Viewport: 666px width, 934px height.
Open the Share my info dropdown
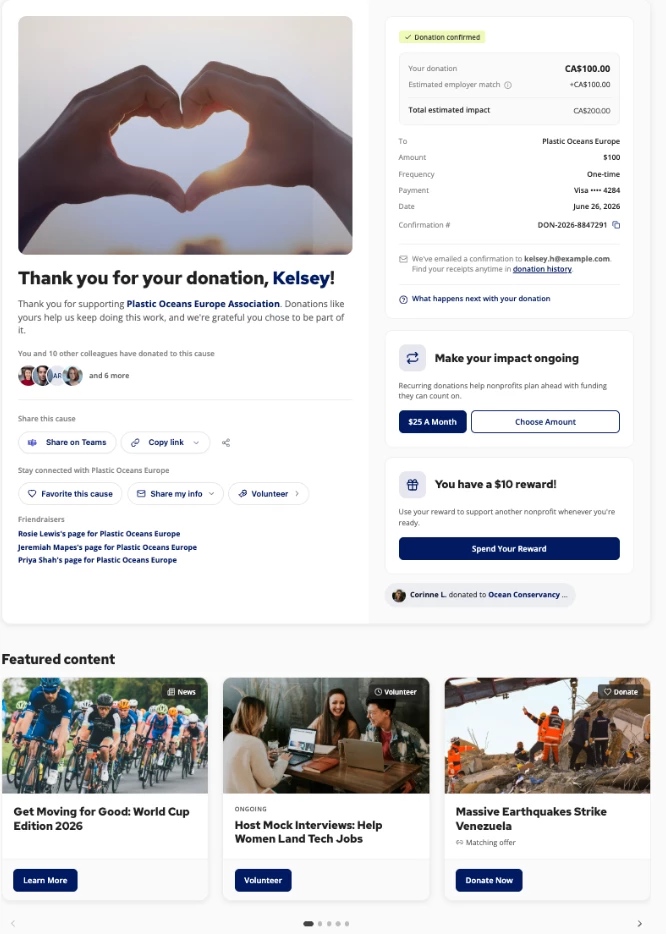coord(176,494)
